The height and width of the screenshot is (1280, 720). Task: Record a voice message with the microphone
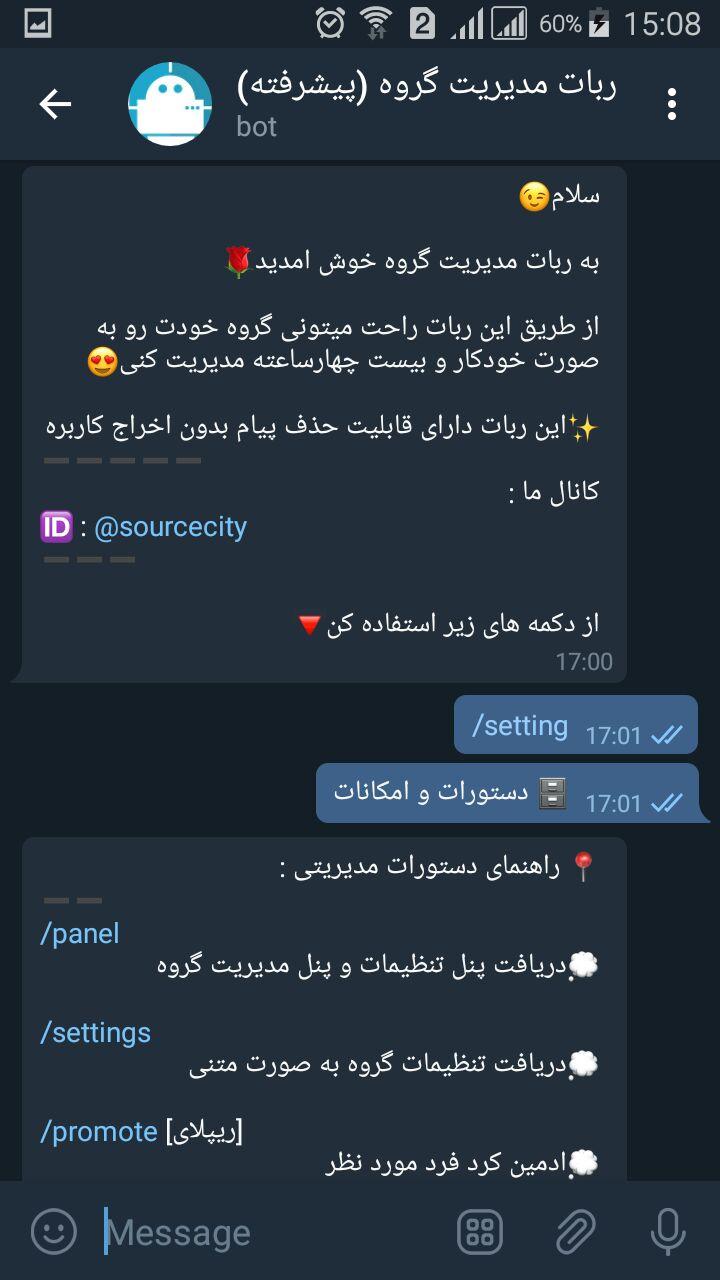[x=668, y=1232]
